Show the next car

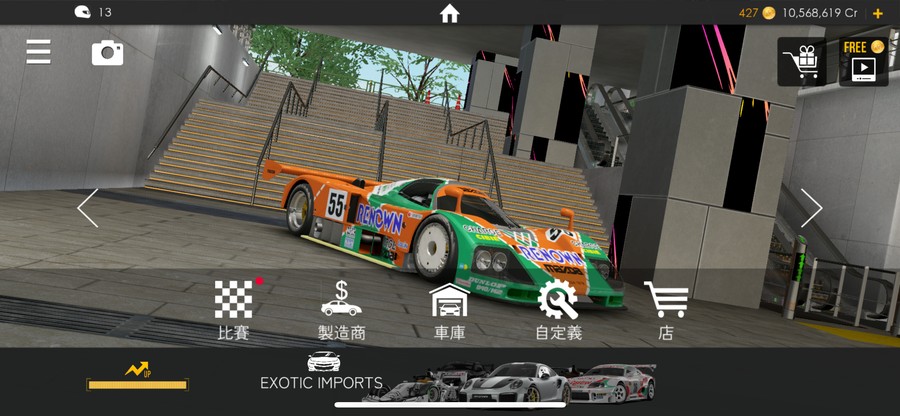click(x=811, y=208)
